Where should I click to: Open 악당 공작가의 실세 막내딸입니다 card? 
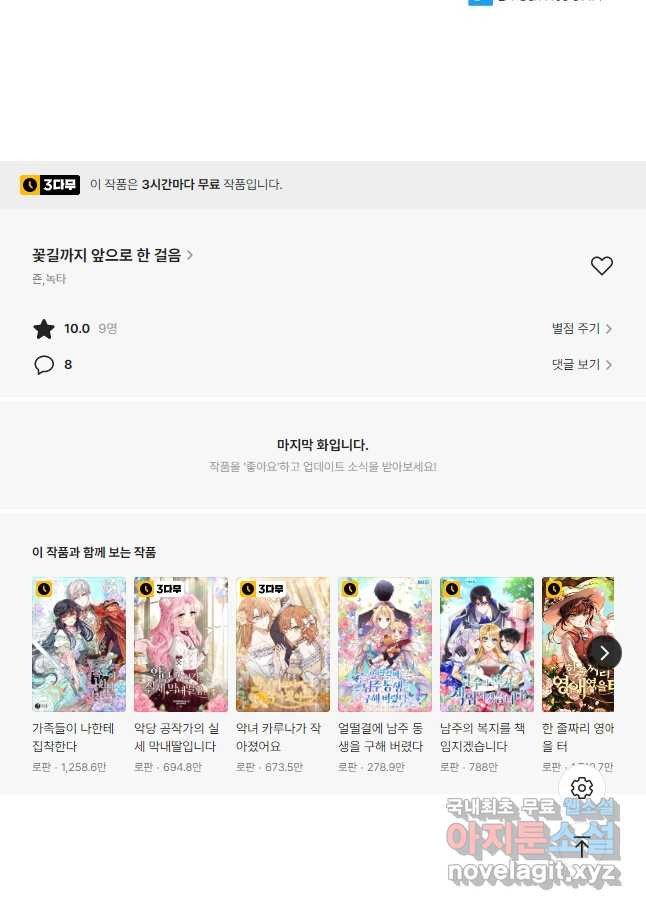[x=181, y=645]
